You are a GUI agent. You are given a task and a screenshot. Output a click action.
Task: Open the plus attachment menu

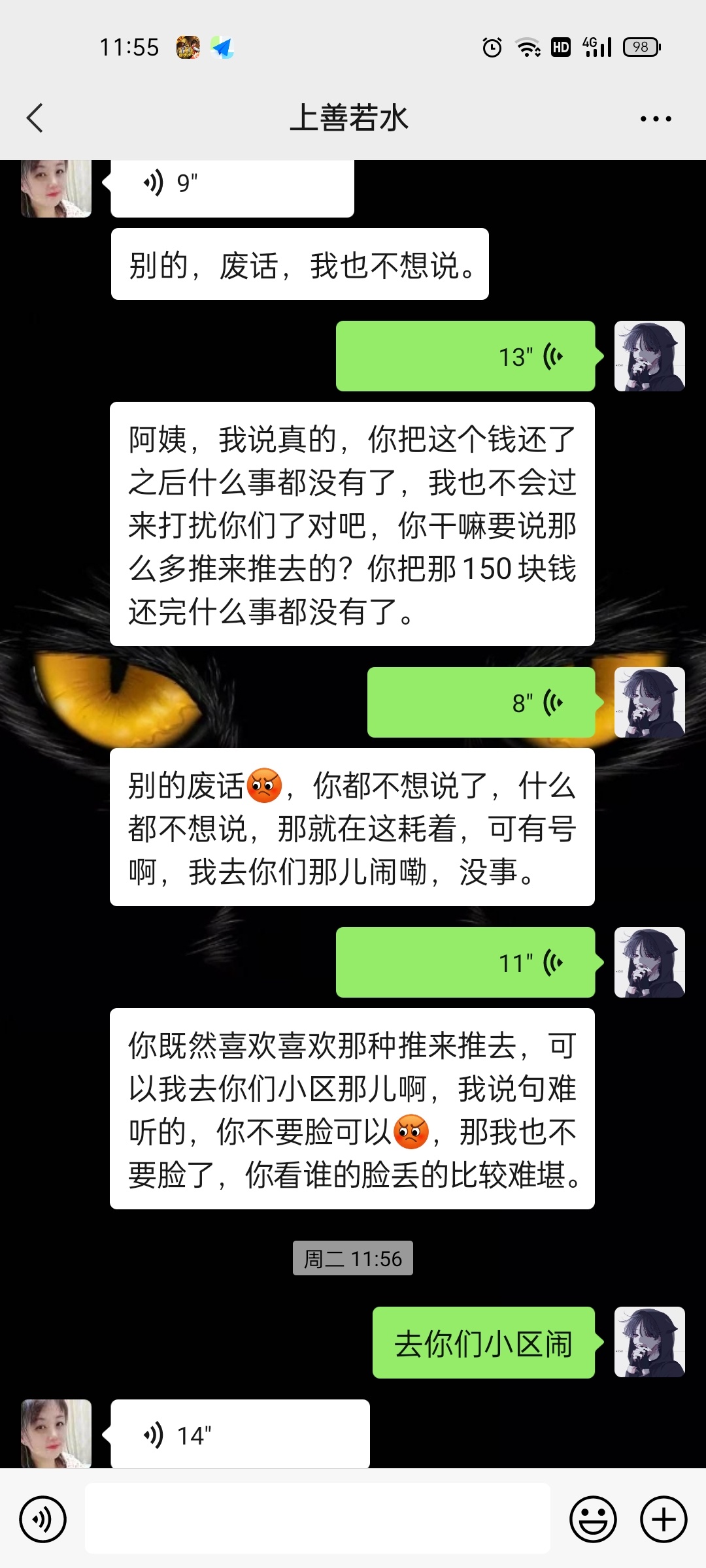pyautogui.click(x=663, y=1519)
